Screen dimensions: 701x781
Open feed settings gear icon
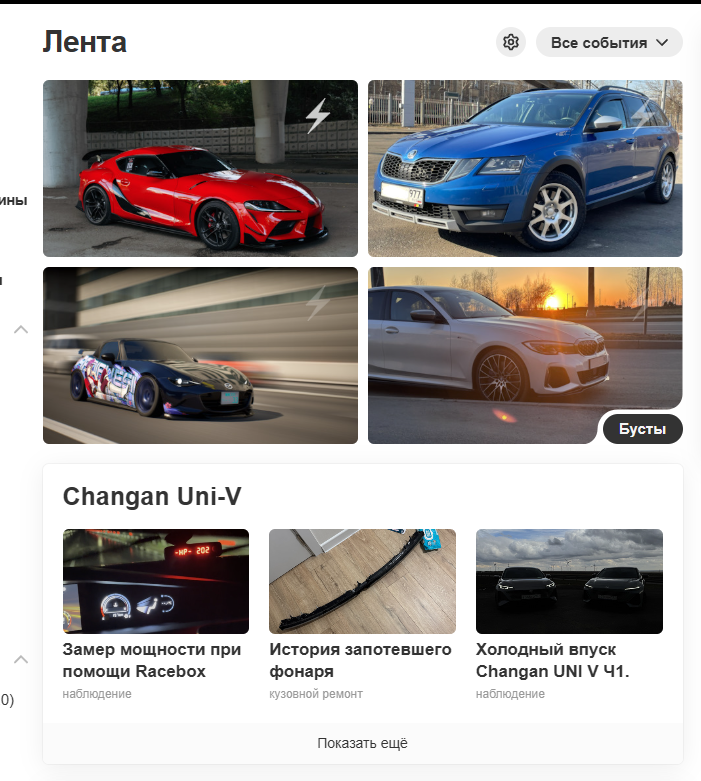(511, 42)
